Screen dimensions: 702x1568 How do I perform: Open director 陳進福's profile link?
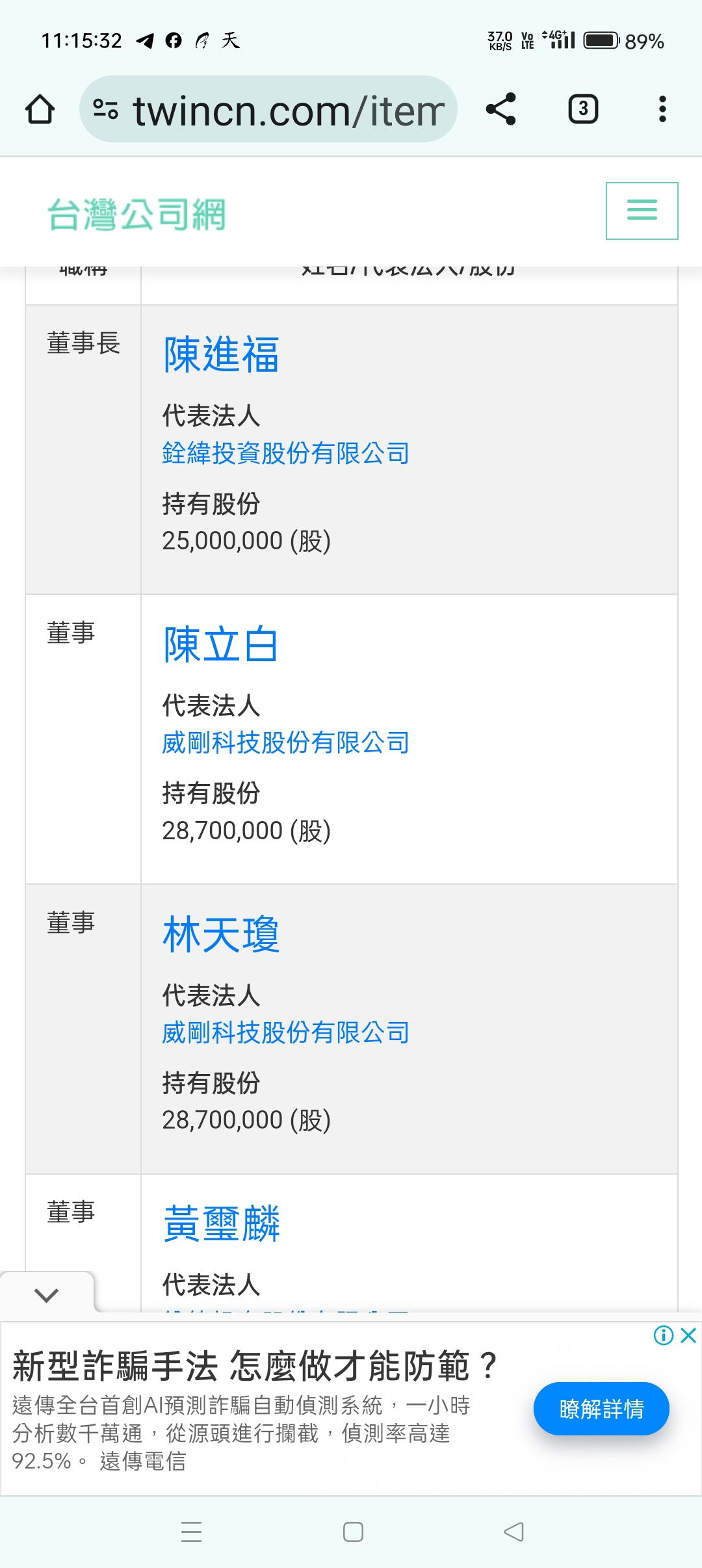[x=221, y=355]
